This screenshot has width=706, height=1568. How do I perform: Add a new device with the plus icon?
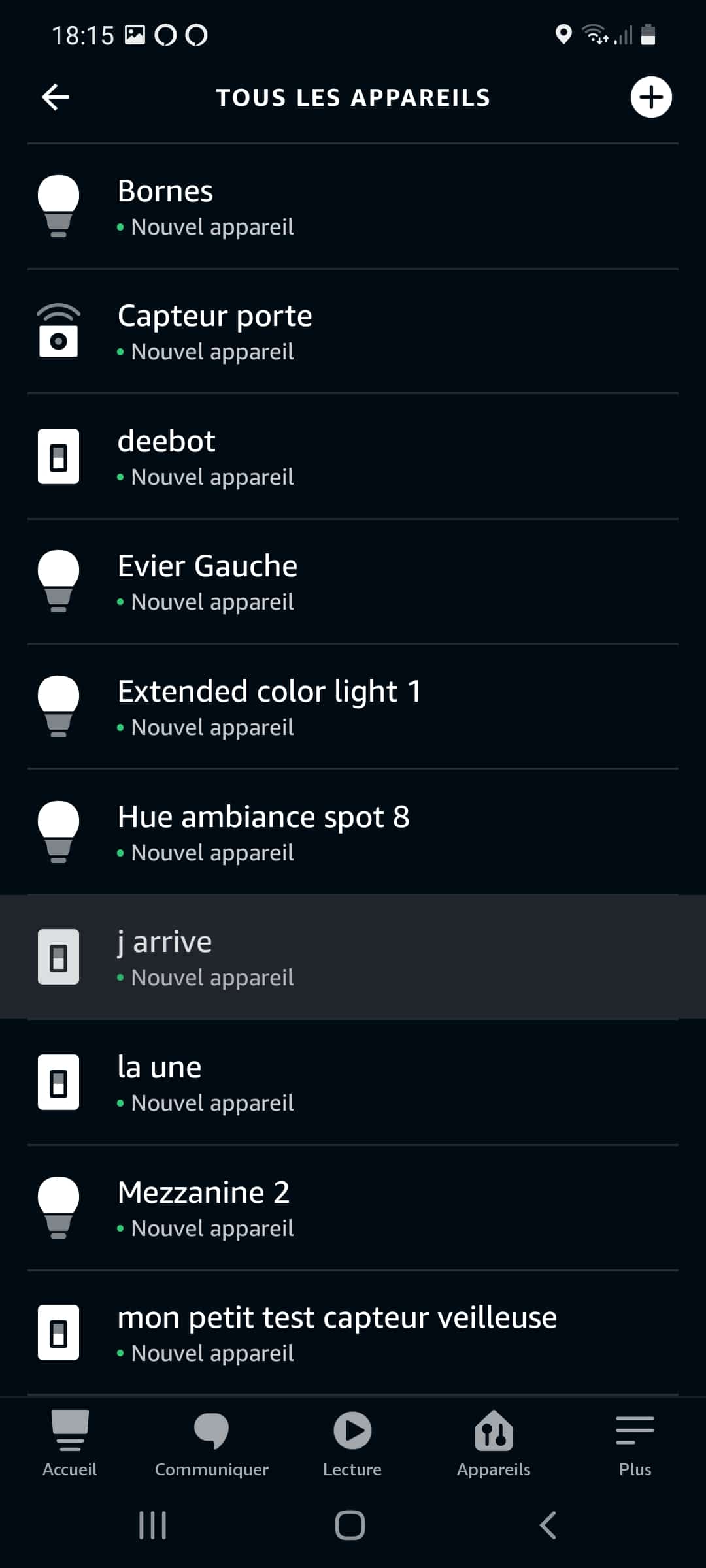[650, 97]
